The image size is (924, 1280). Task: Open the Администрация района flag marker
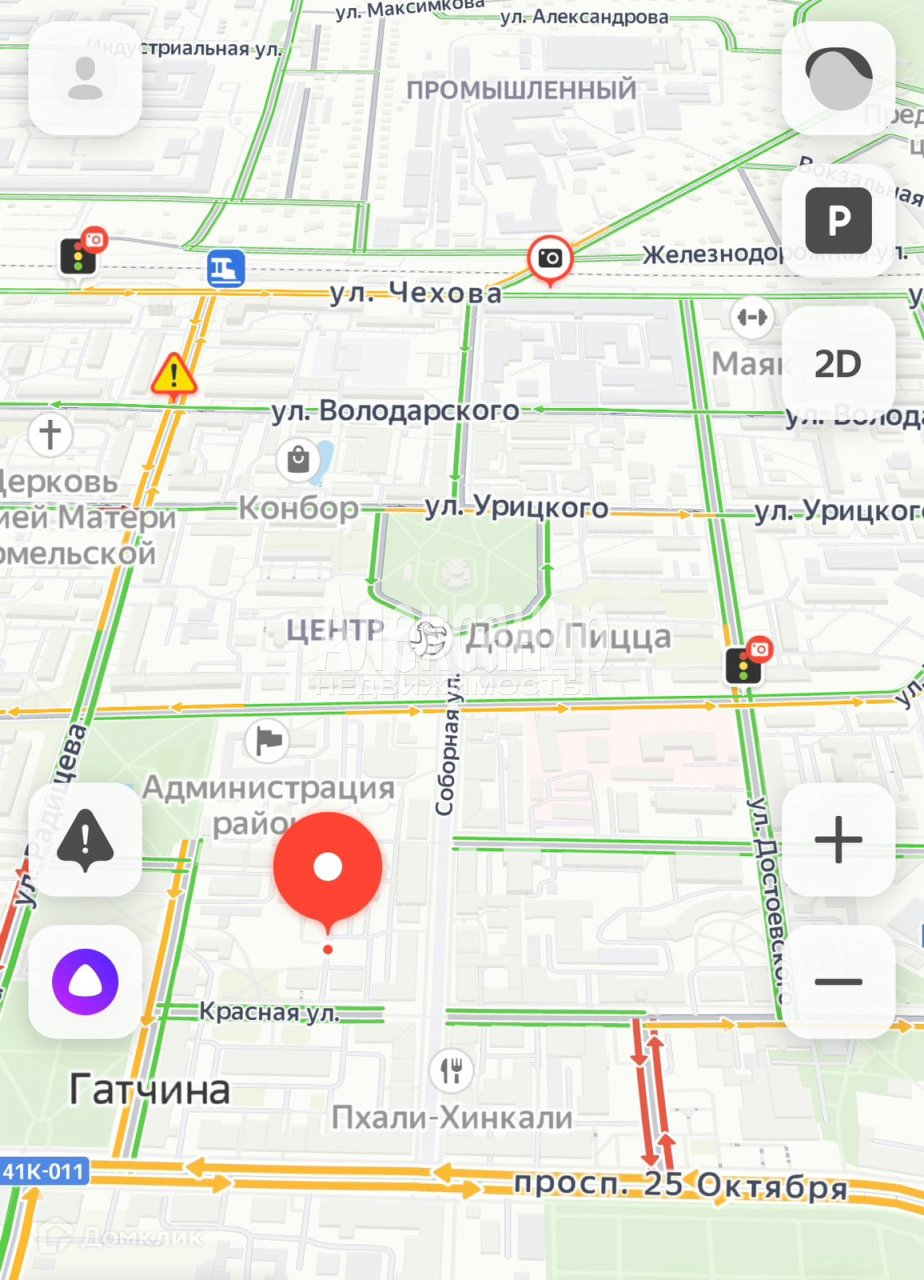click(x=266, y=741)
